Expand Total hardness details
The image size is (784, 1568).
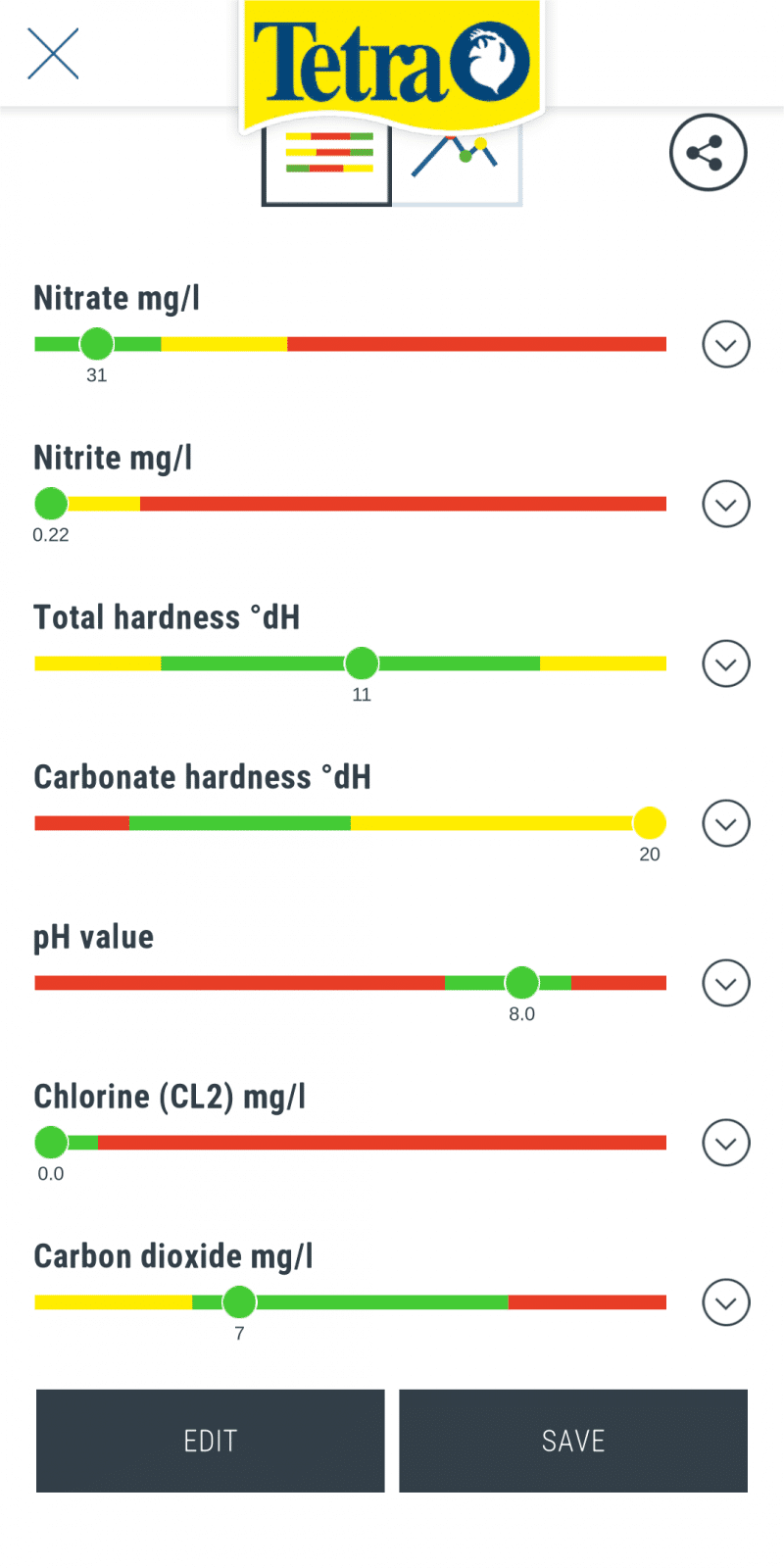pos(726,663)
